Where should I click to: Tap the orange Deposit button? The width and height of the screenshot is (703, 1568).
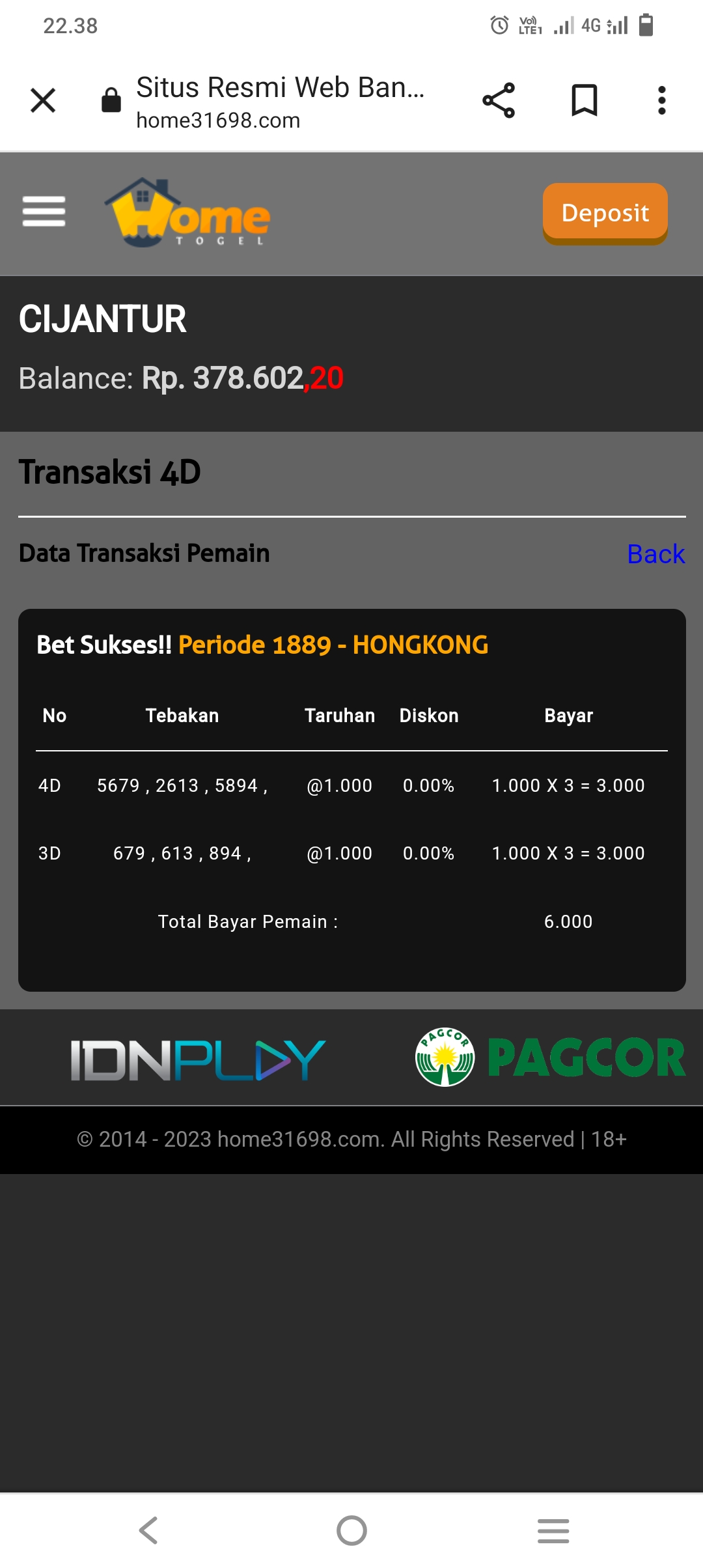[x=605, y=213]
